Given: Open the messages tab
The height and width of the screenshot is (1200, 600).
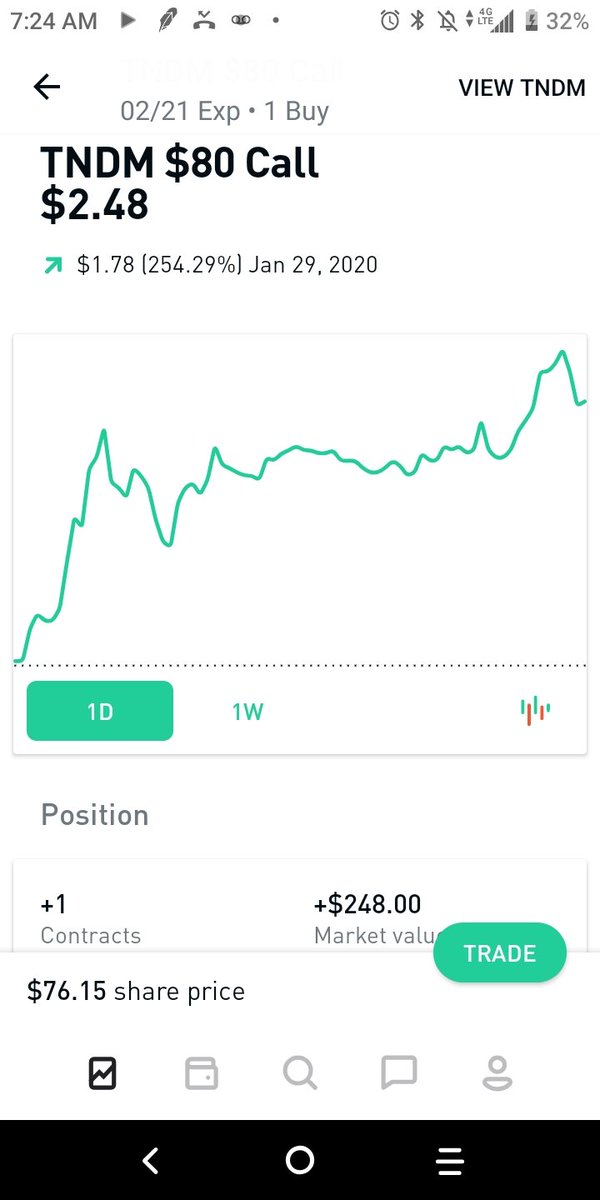Looking at the screenshot, I should (x=398, y=1073).
